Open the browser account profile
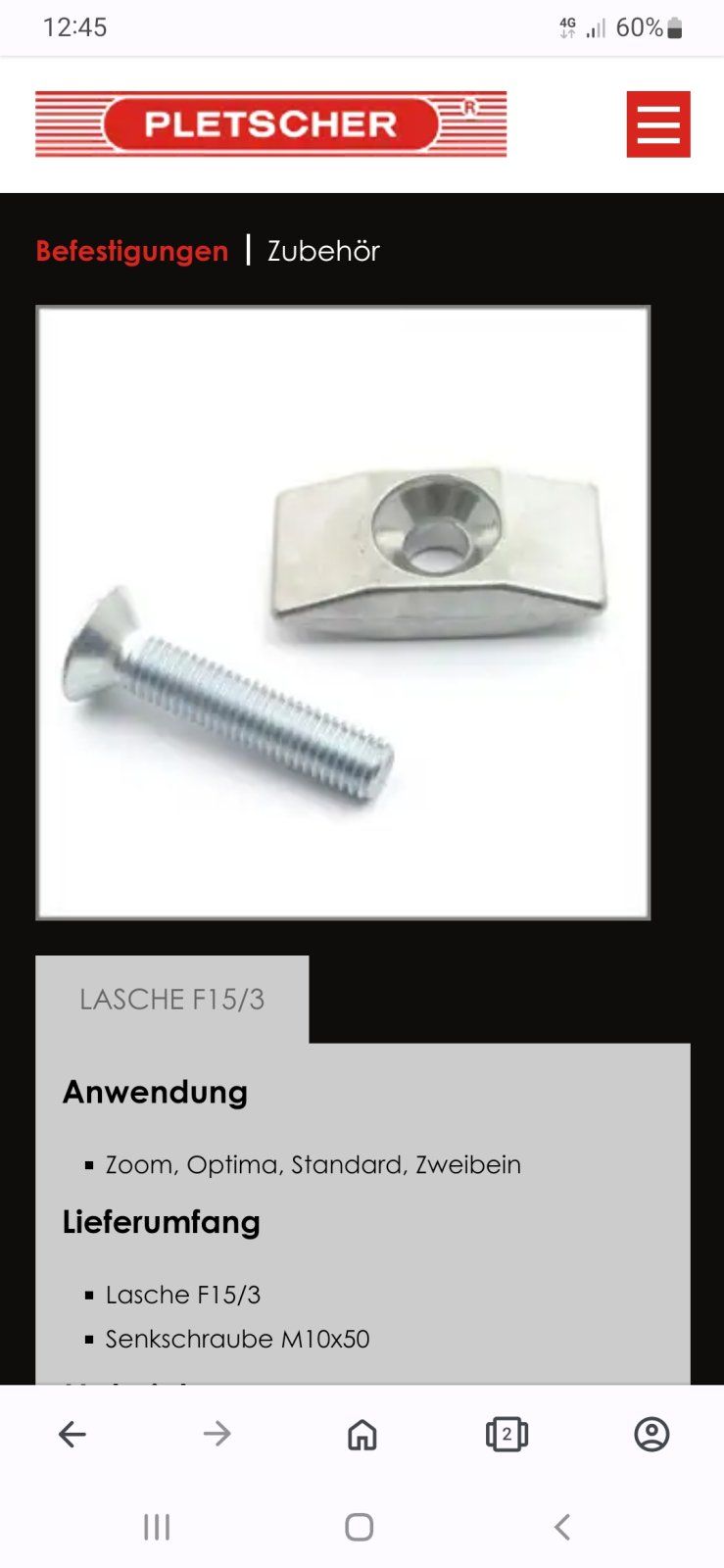 point(652,1435)
